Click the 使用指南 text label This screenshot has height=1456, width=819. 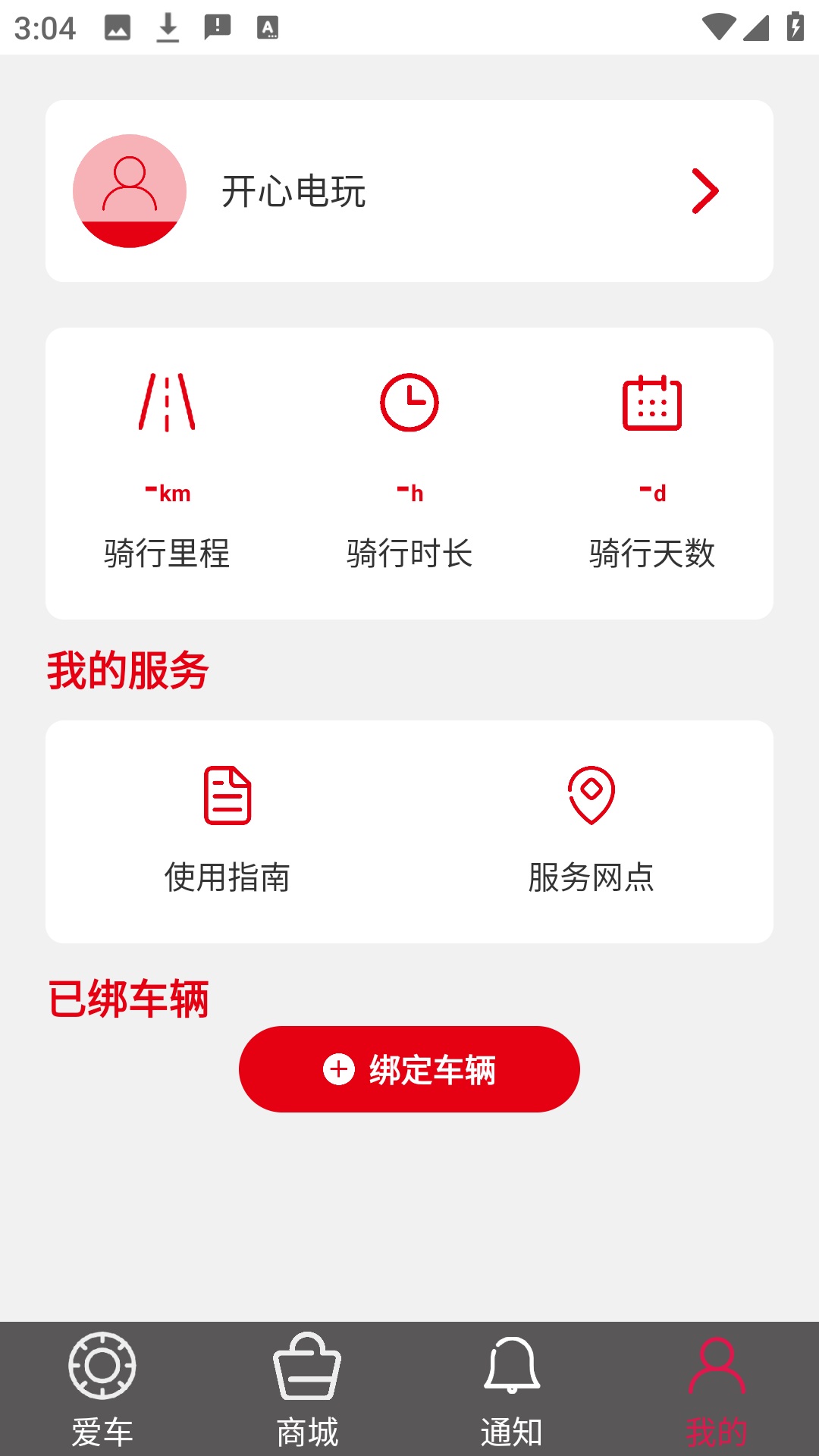point(227,878)
